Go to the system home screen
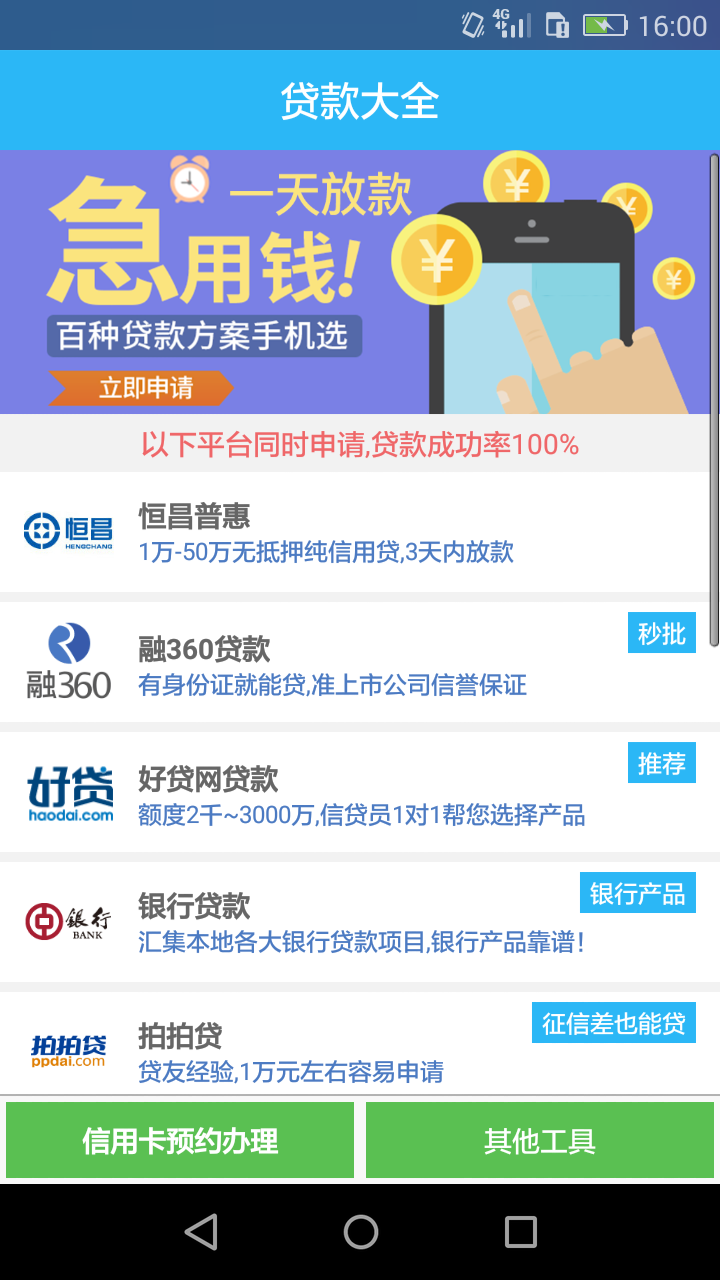Image resolution: width=720 pixels, height=1280 pixels. 360,1232
